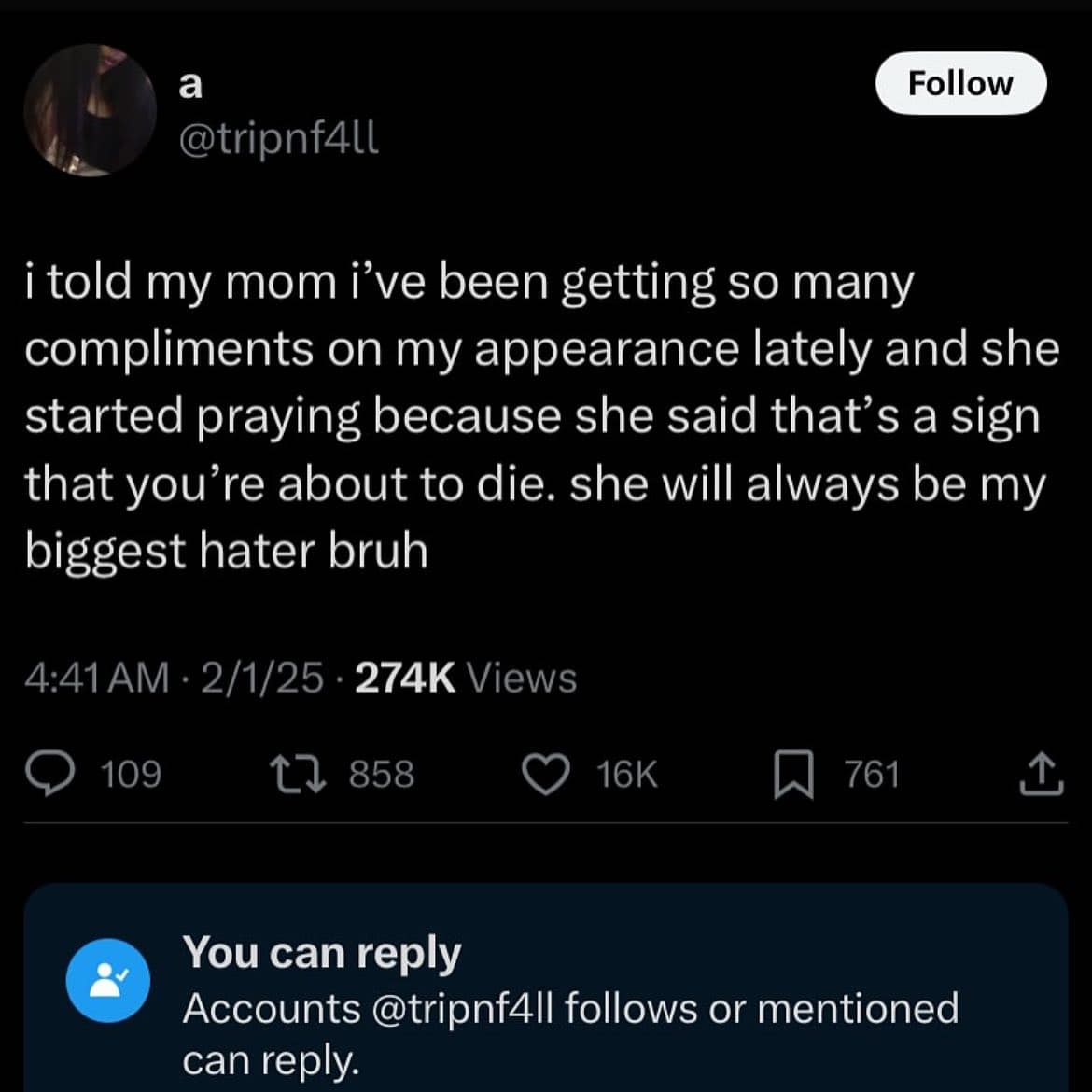The height and width of the screenshot is (1092, 1092).
Task: Share the tweet using the upload icon
Action: coord(1041,775)
